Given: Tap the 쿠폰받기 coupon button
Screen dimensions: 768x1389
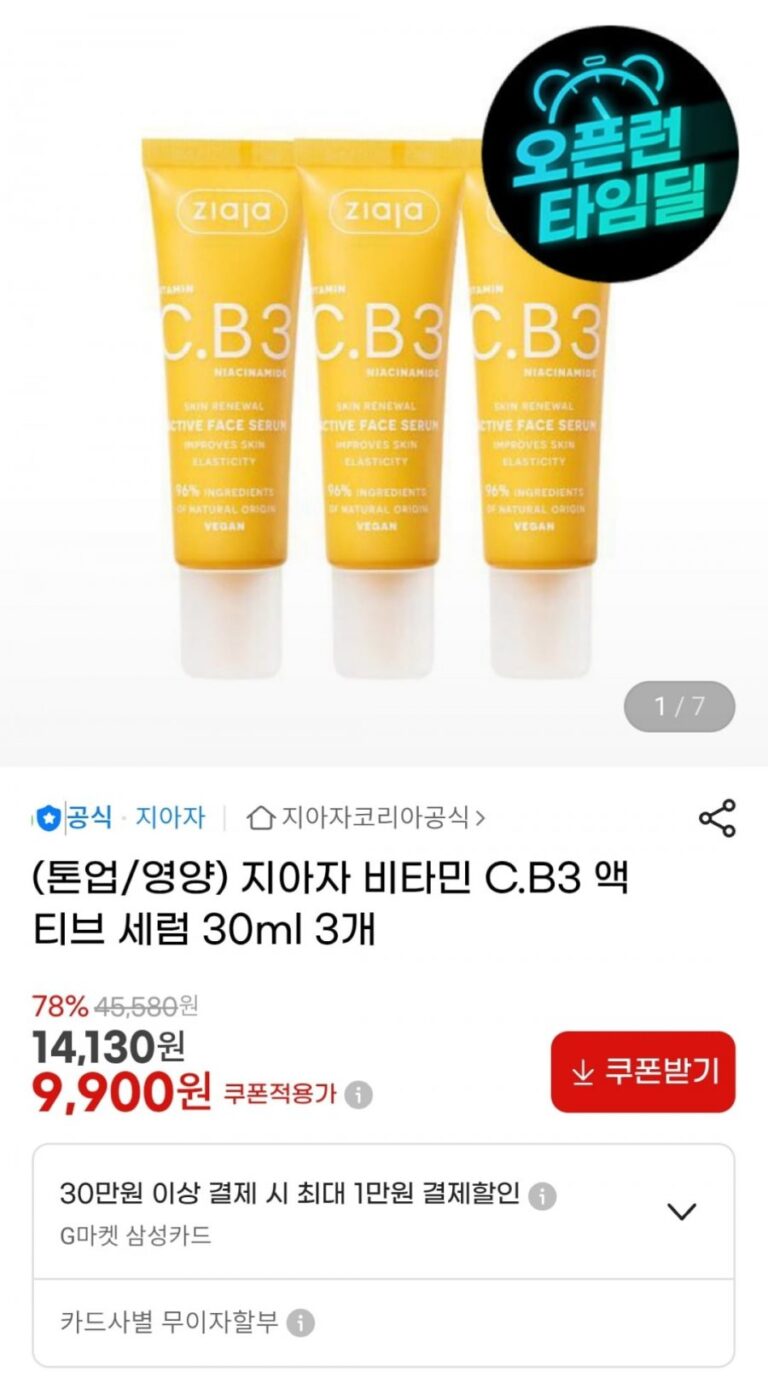Looking at the screenshot, I should [643, 1072].
